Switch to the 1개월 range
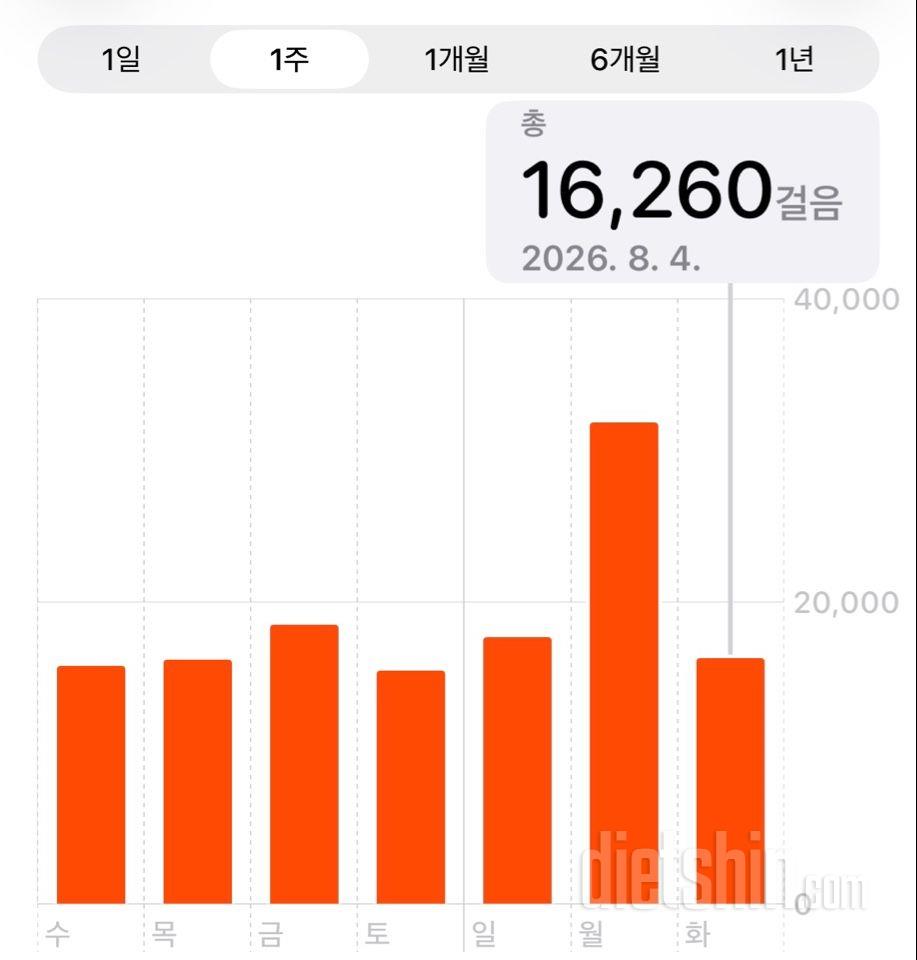 click(457, 59)
